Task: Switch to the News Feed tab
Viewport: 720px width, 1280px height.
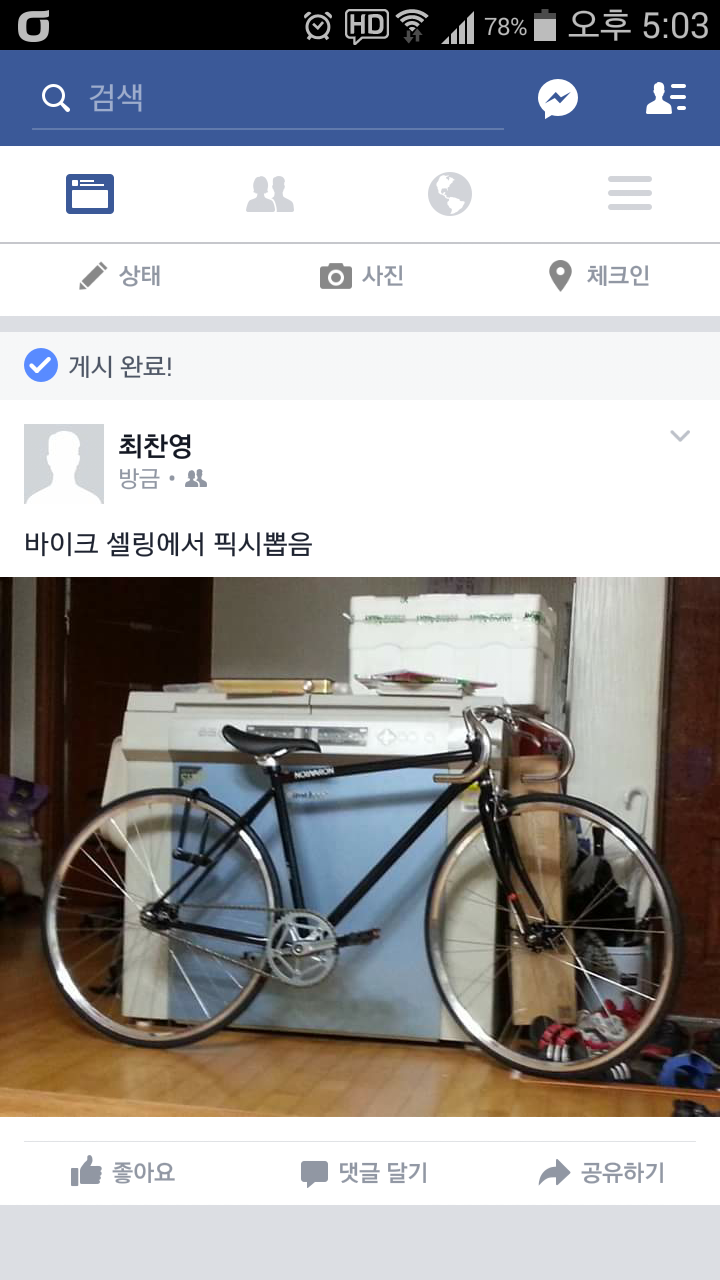Action: click(x=90, y=194)
